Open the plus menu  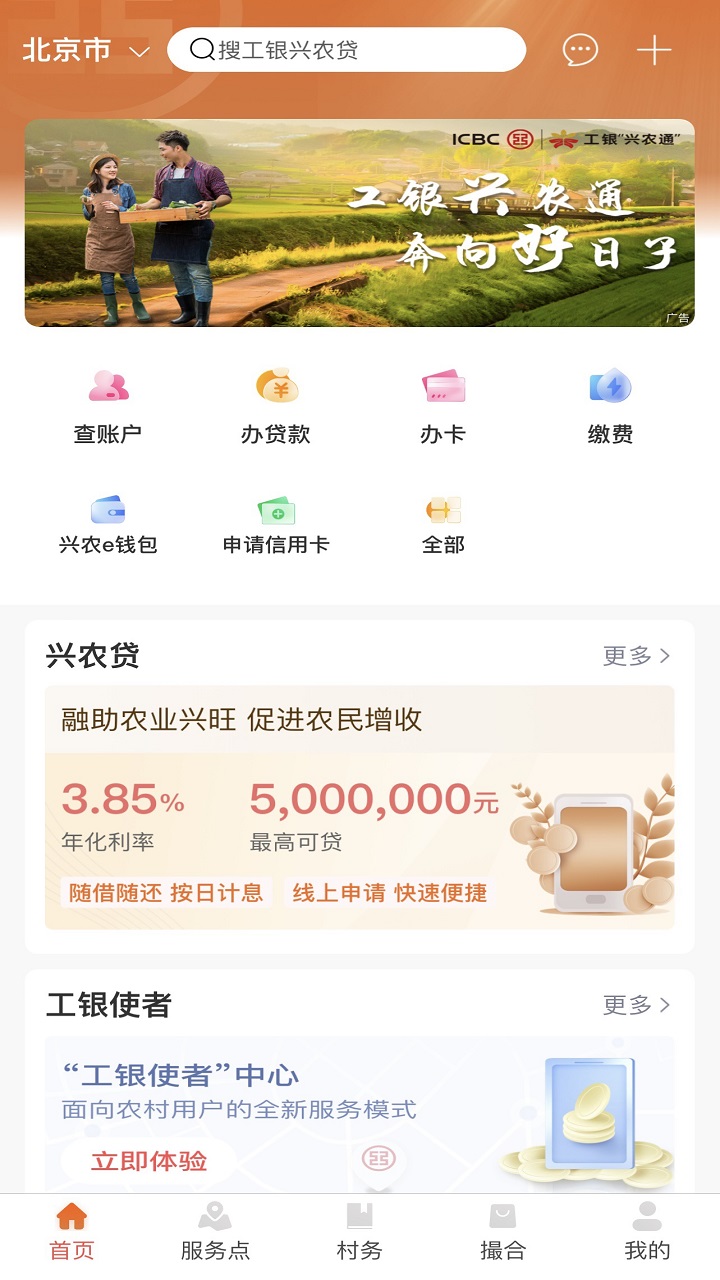tap(654, 50)
